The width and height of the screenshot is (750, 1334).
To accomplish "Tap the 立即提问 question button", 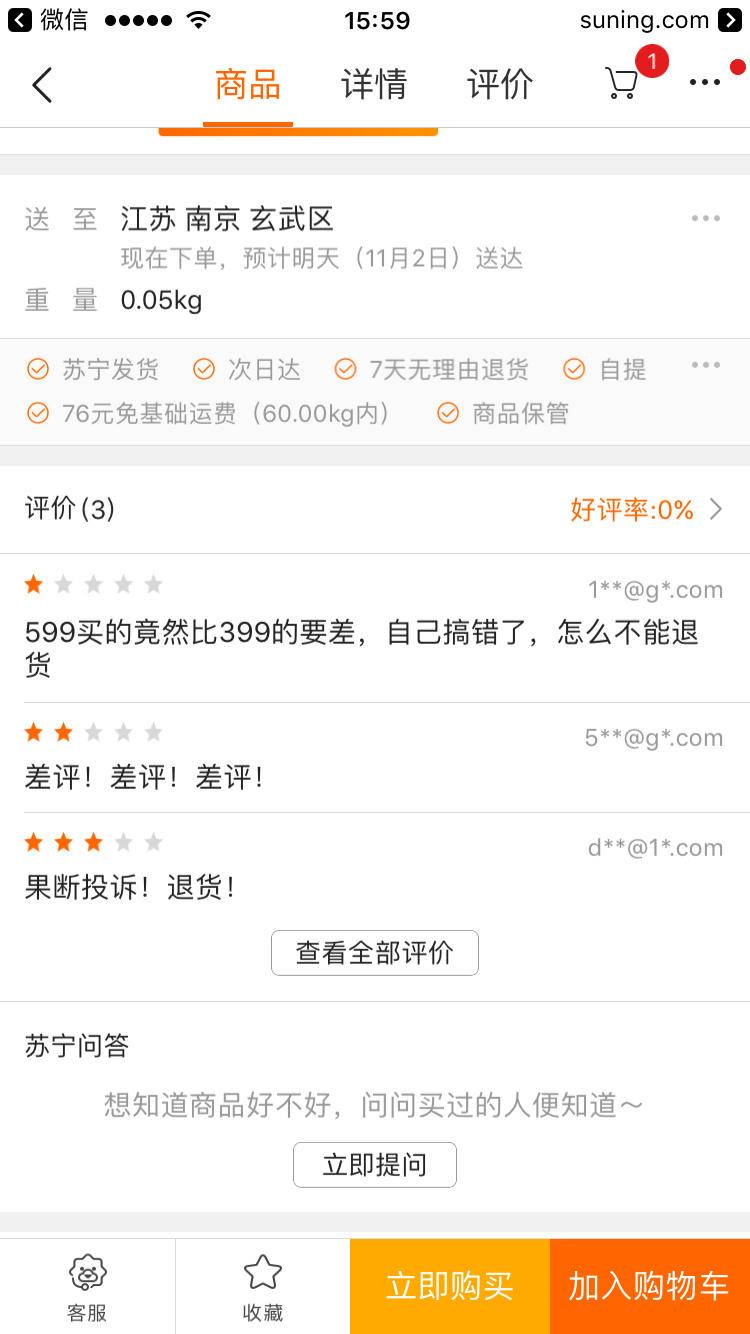I will [375, 1165].
